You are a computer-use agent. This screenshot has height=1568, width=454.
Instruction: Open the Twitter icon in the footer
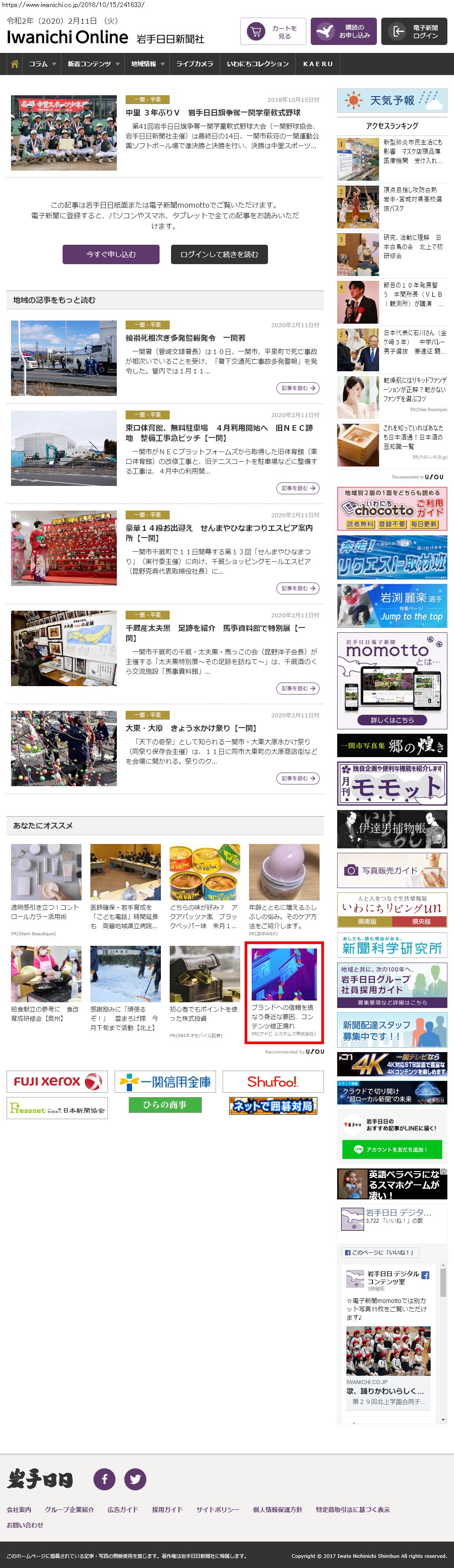(x=135, y=1478)
